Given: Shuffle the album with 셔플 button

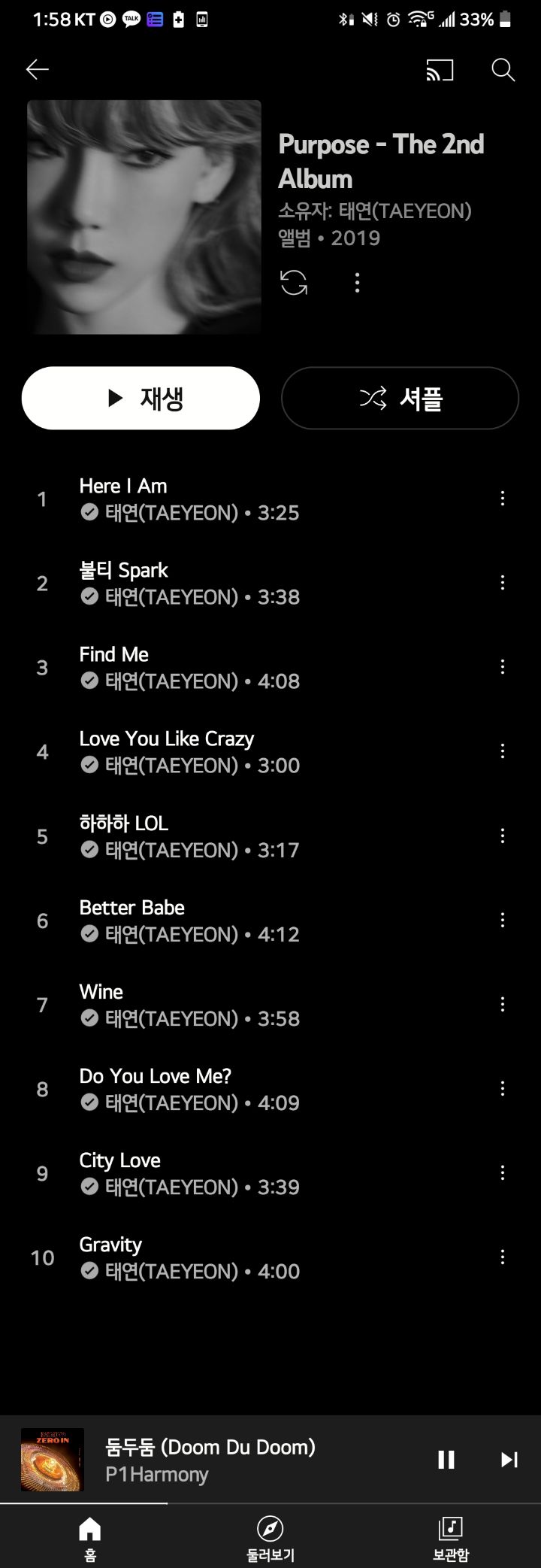Looking at the screenshot, I should coord(400,398).
